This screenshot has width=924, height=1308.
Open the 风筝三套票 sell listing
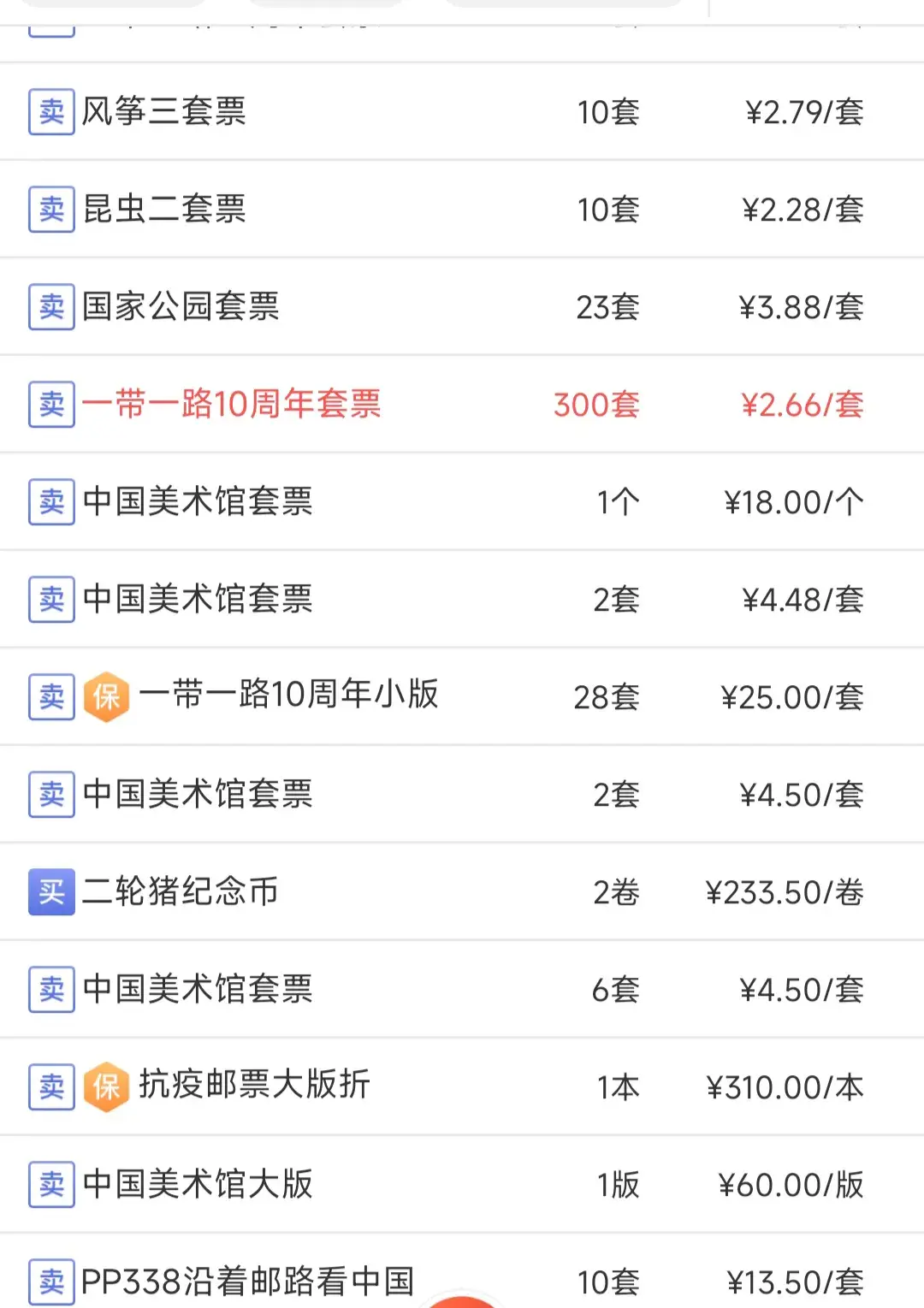click(164, 111)
